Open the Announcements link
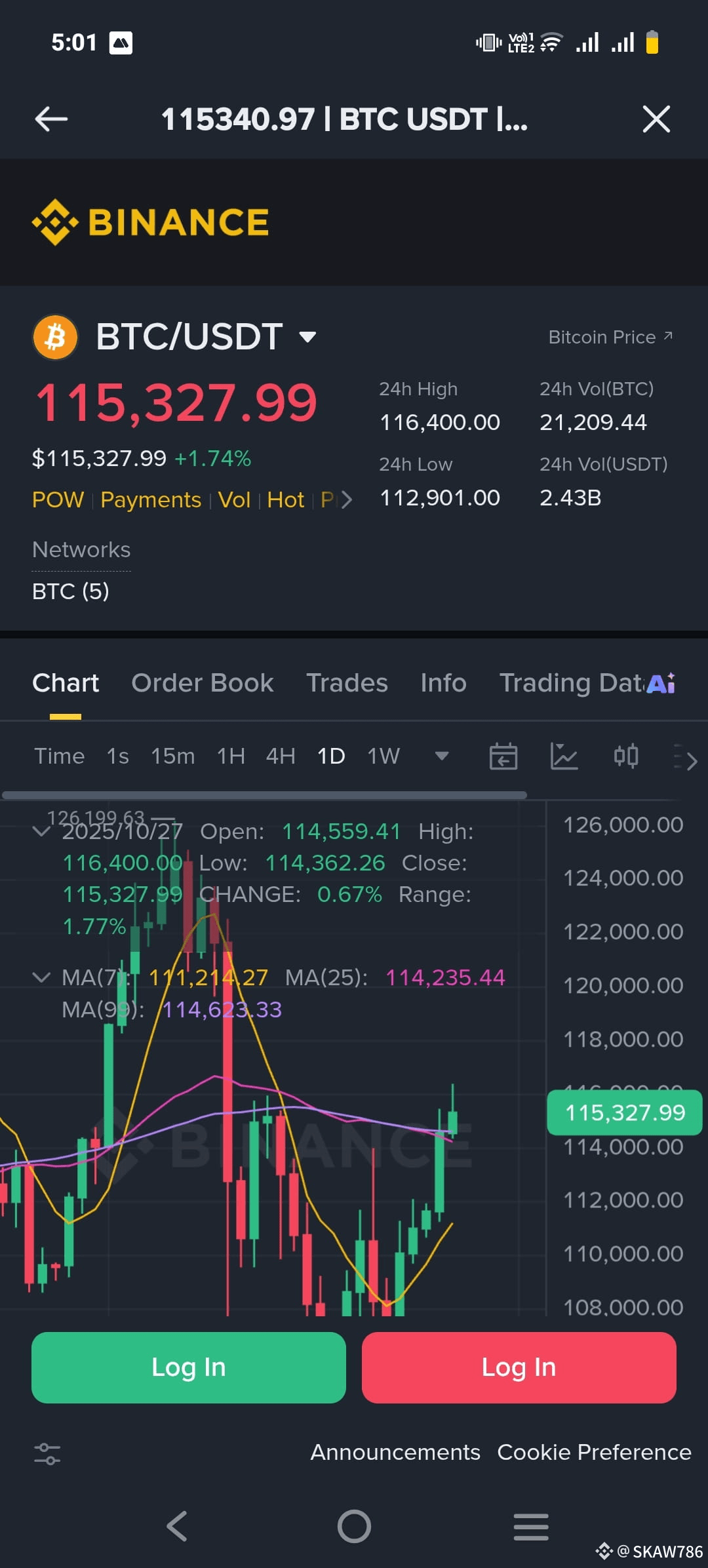 tap(395, 1453)
